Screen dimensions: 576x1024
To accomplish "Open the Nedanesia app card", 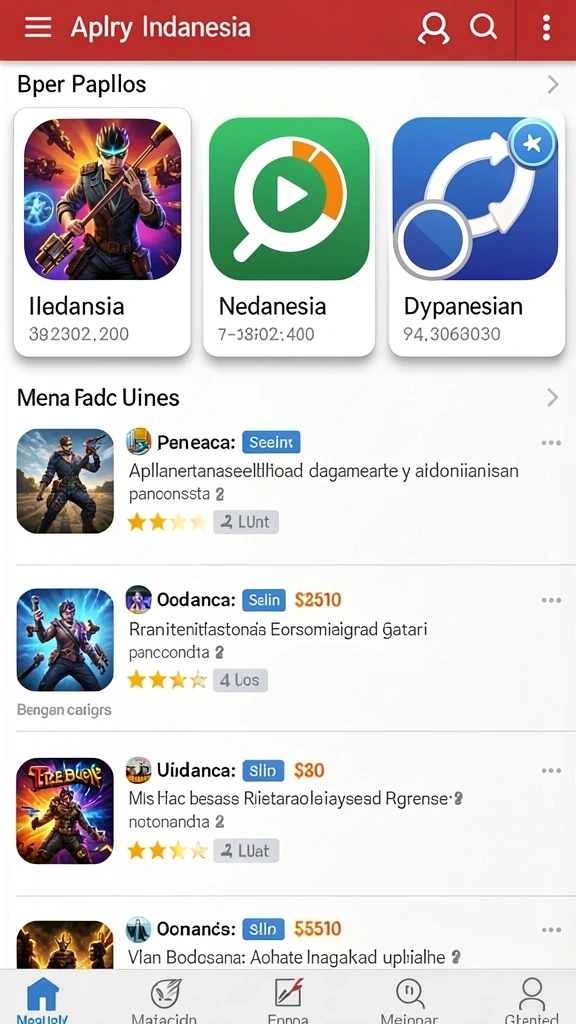I will [289, 232].
